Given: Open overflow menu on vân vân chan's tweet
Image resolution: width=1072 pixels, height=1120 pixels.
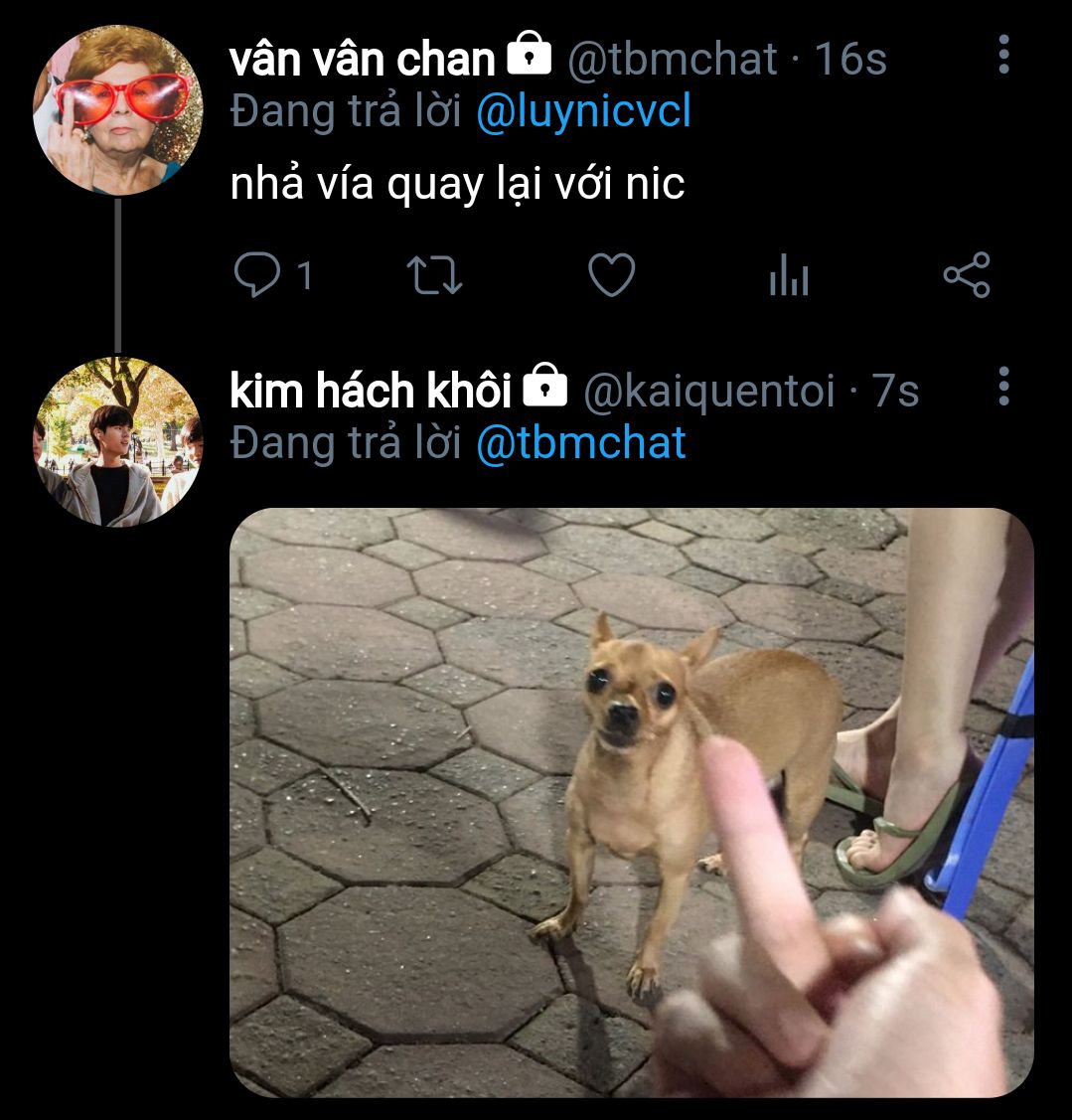Looking at the screenshot, I should [x=1003, y=55].
